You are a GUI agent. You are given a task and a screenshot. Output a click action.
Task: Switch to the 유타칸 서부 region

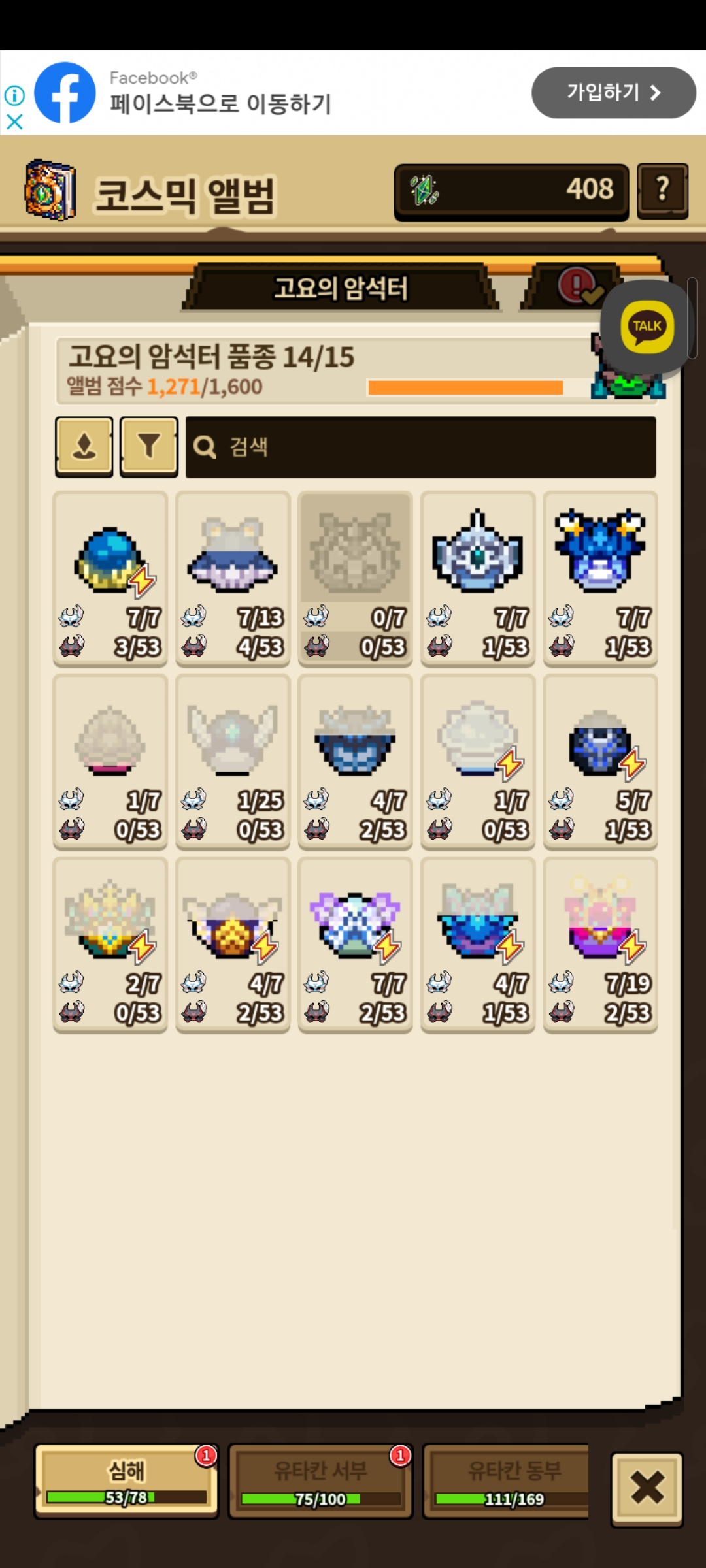tap(320, 1481)
